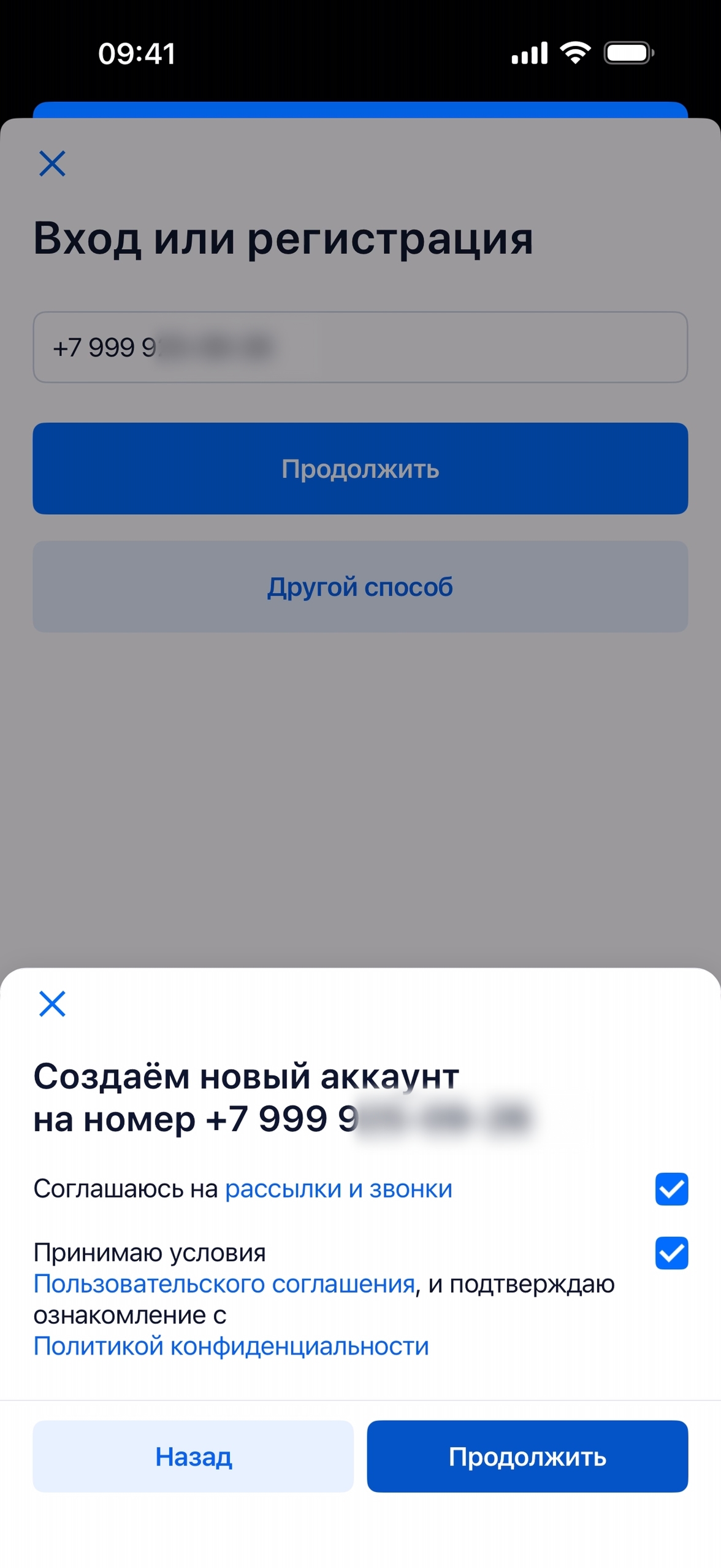Open the «рассылки и звонки» link
This screenshot has height=1568, width=721.
coord(338,1189)
